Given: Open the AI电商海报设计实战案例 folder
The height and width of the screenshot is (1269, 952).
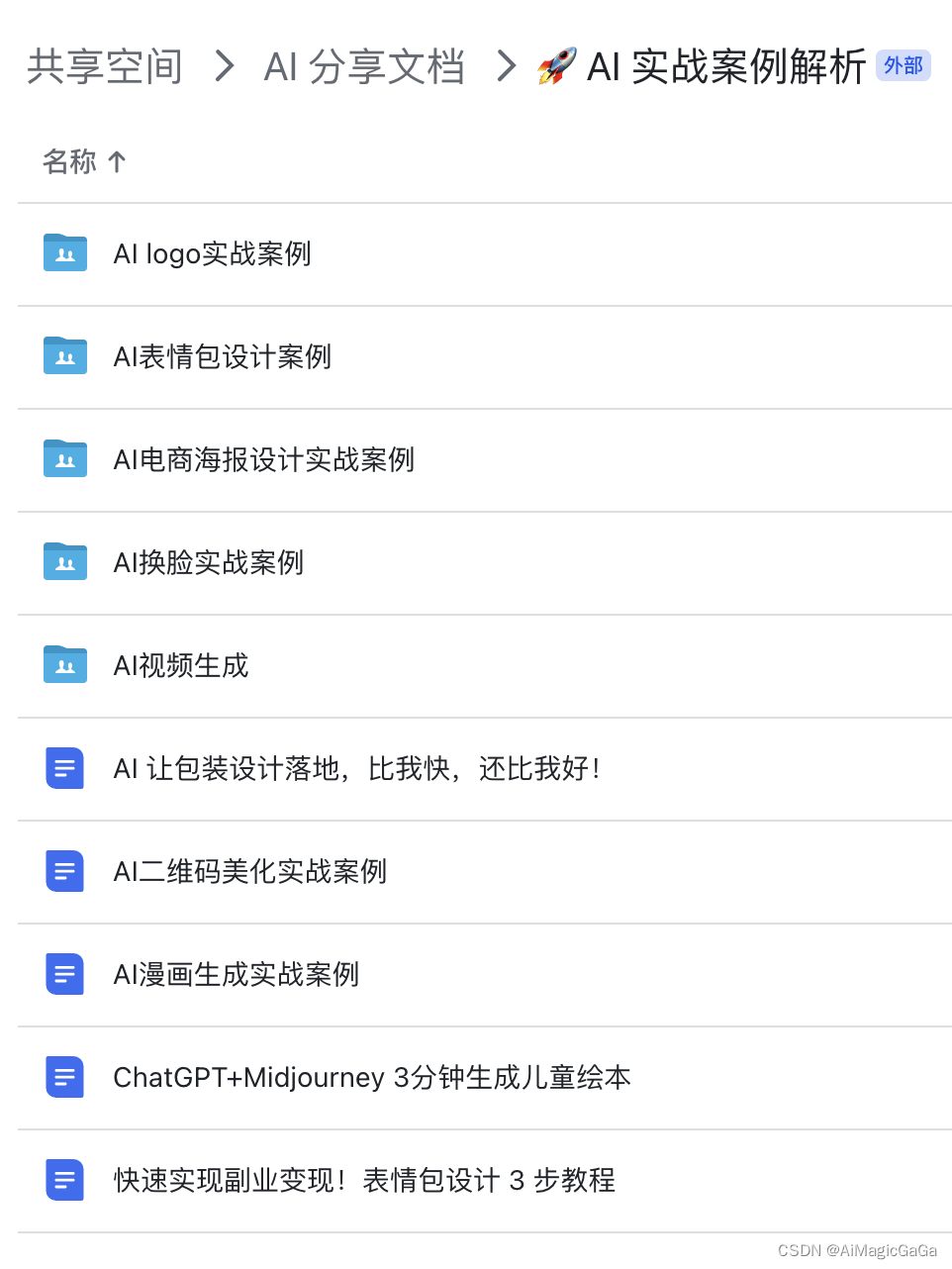Looking at the screenshot, I should click(263, 460).
